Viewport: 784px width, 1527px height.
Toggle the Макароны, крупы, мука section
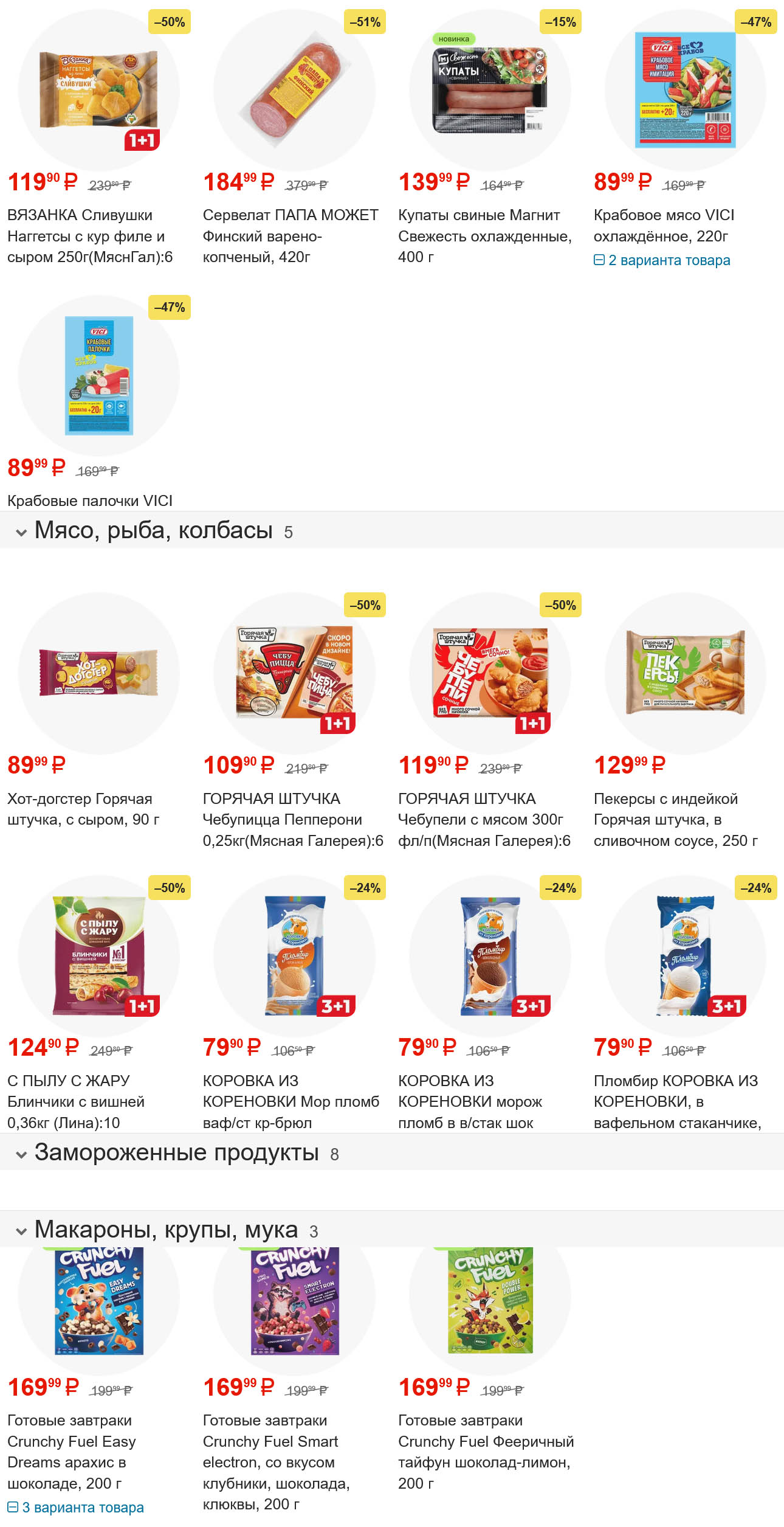coord(22,1232)
